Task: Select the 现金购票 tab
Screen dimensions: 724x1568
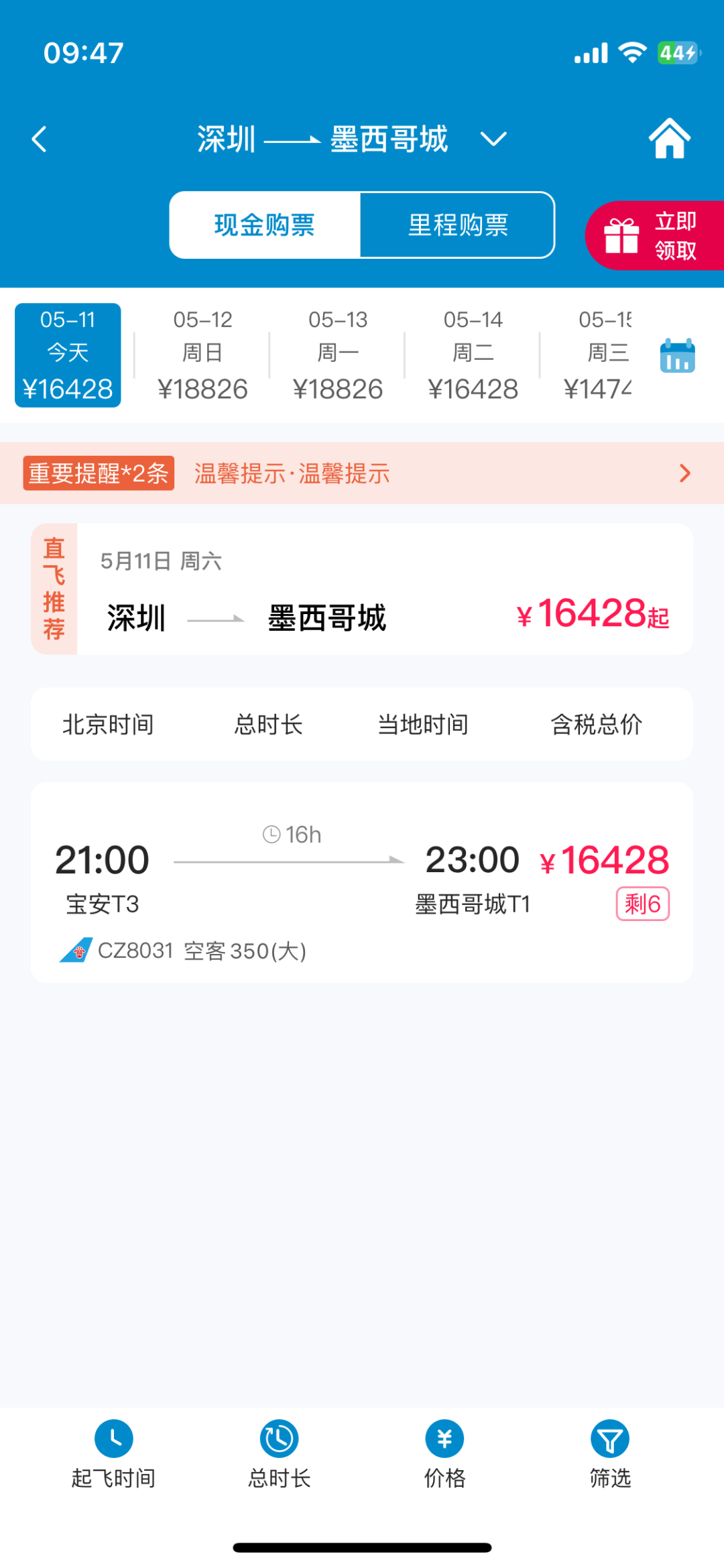Action: click(x=265, y=225)
